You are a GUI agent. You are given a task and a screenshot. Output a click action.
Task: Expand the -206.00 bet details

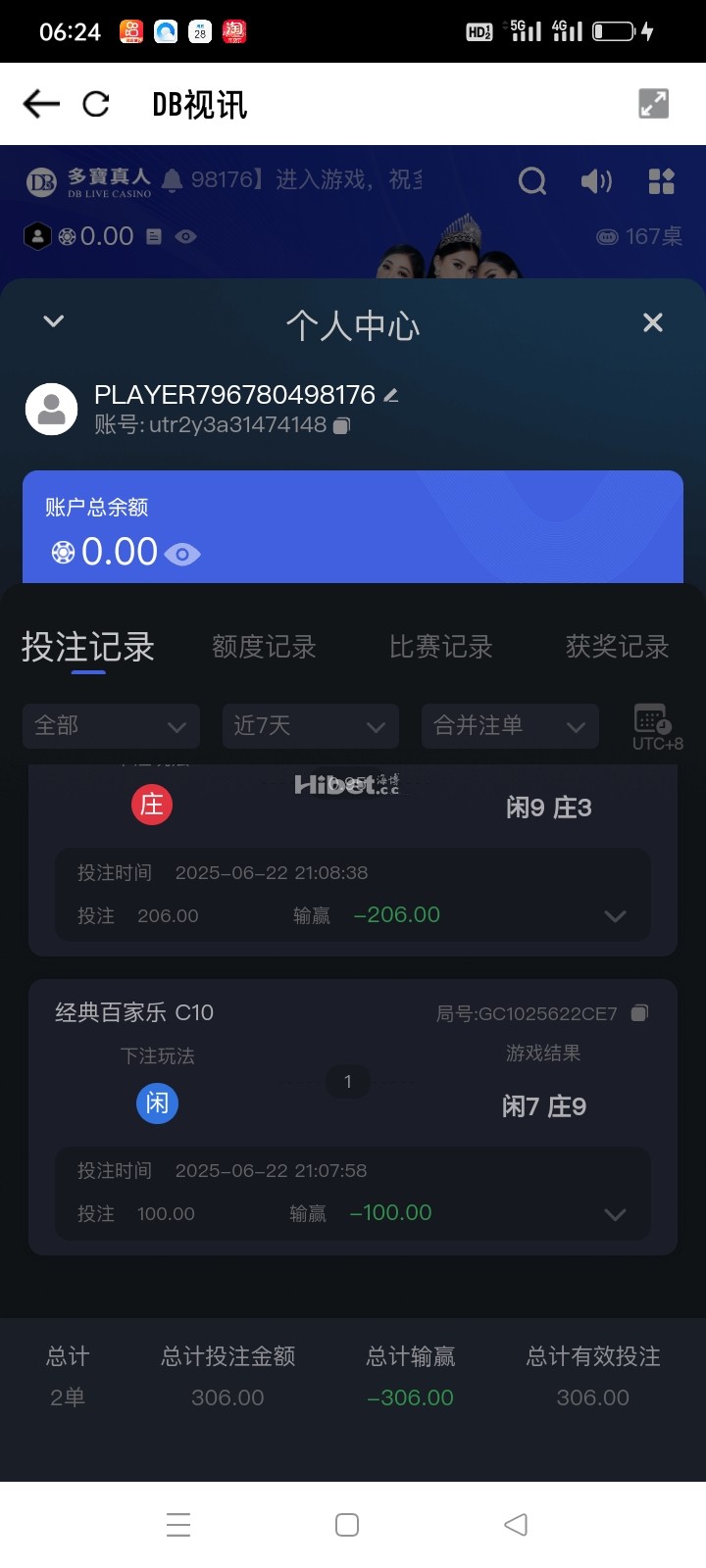pos(615,916)
